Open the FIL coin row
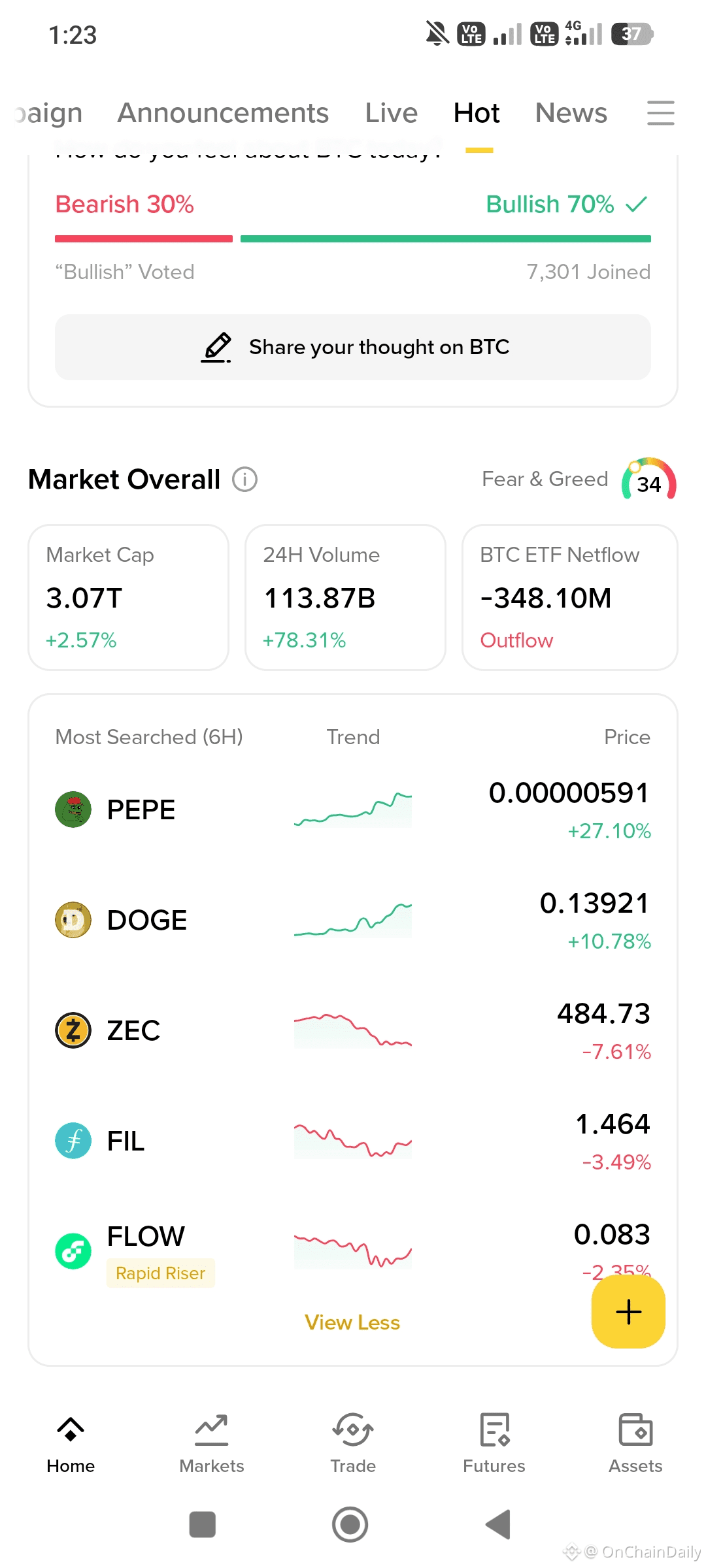The height and width of the screenshot is (1568, 706). (x=353, y=1141)
